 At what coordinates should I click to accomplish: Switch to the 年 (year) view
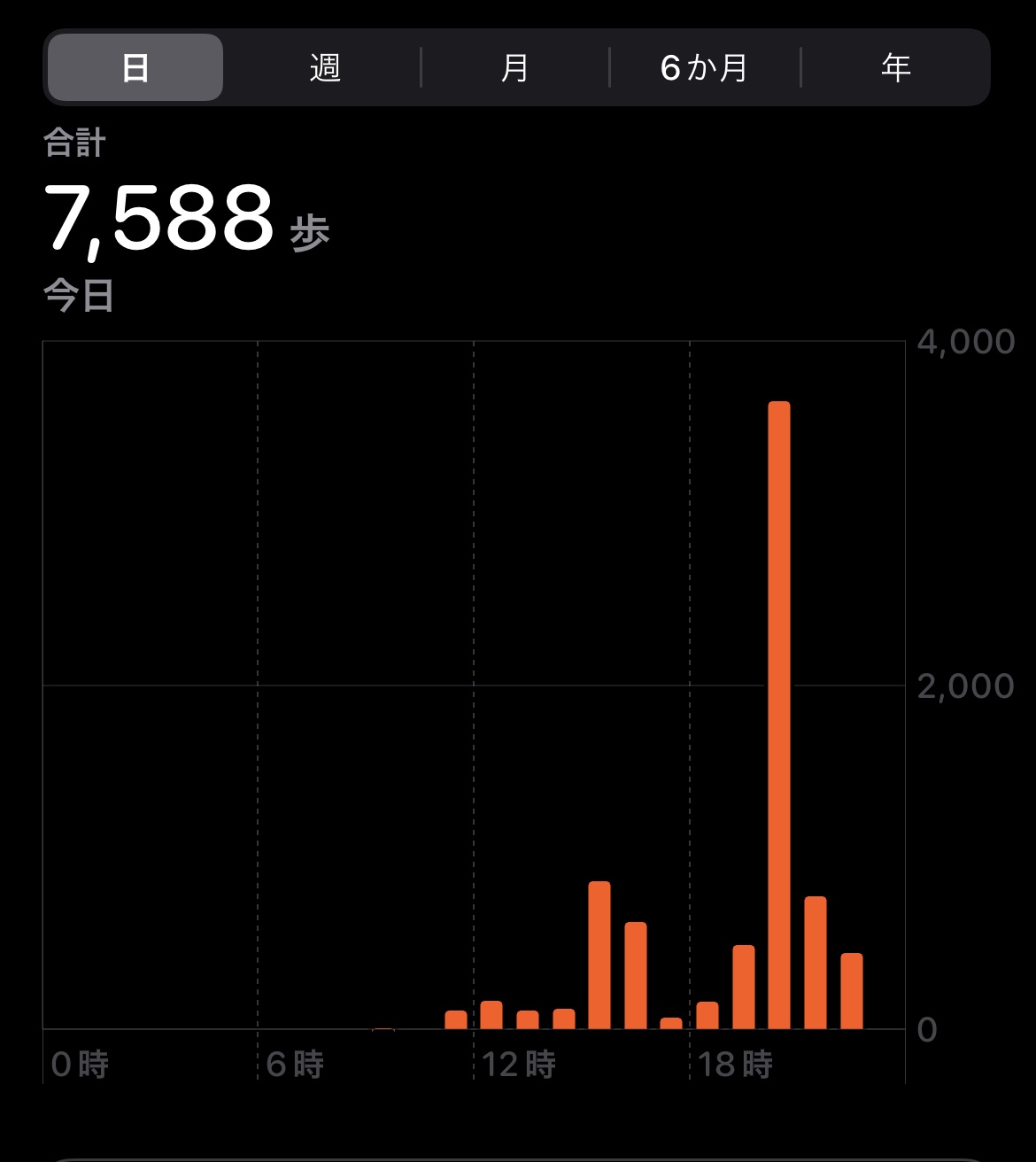[895, 67]
